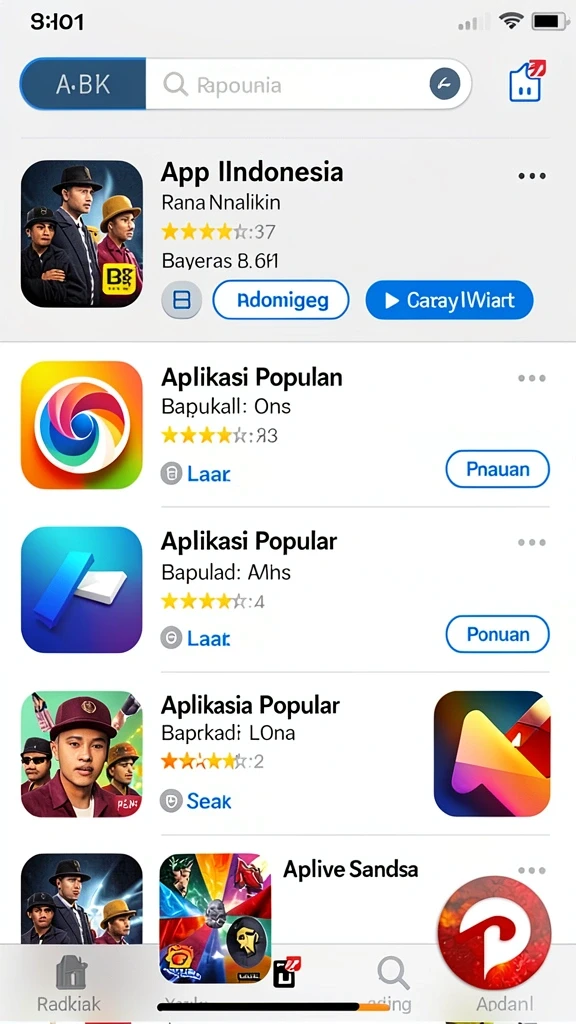Open overflow menu for App IIndonesia
The width and height of the screenshot is (576, 1024).
tap(532, 176)
